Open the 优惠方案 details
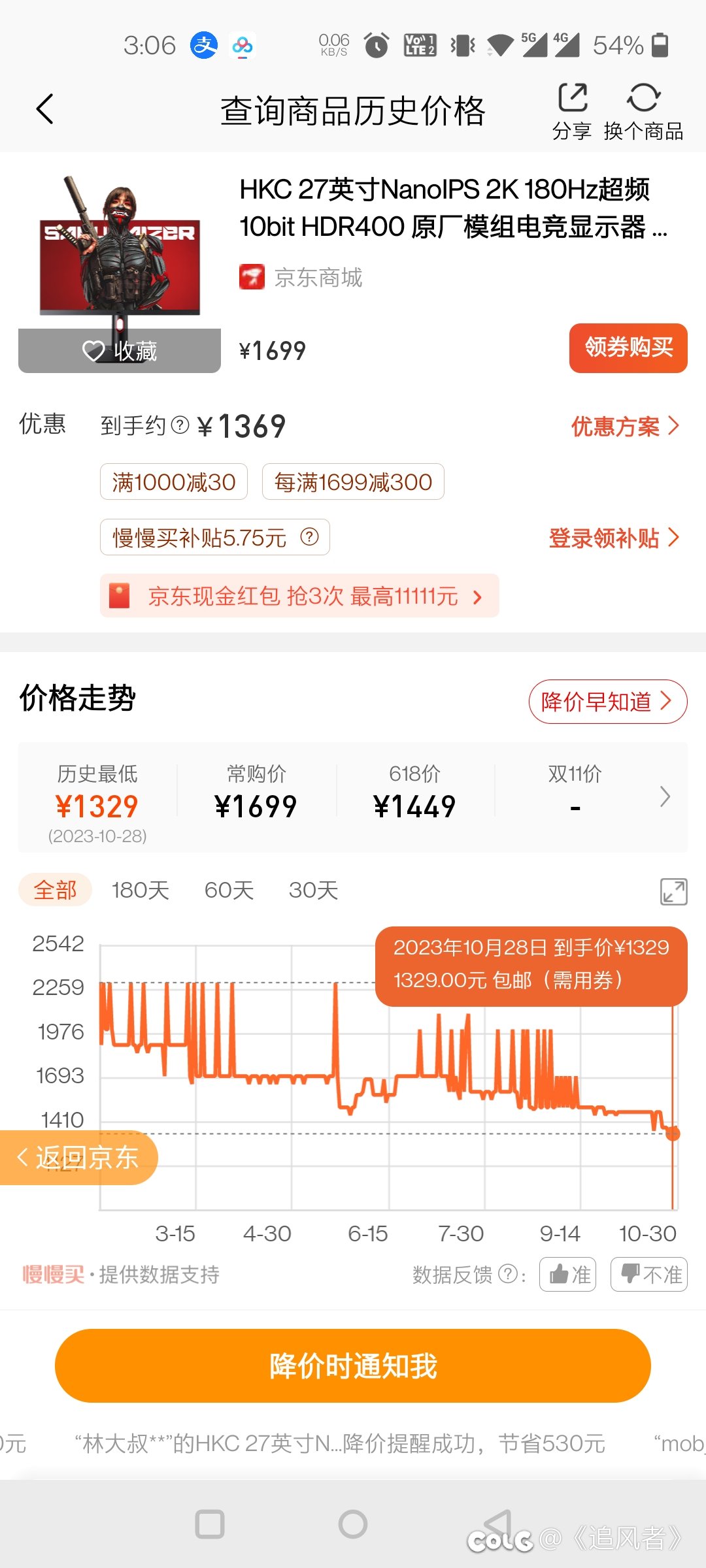 pyautogui.click(x=624, y=427)
